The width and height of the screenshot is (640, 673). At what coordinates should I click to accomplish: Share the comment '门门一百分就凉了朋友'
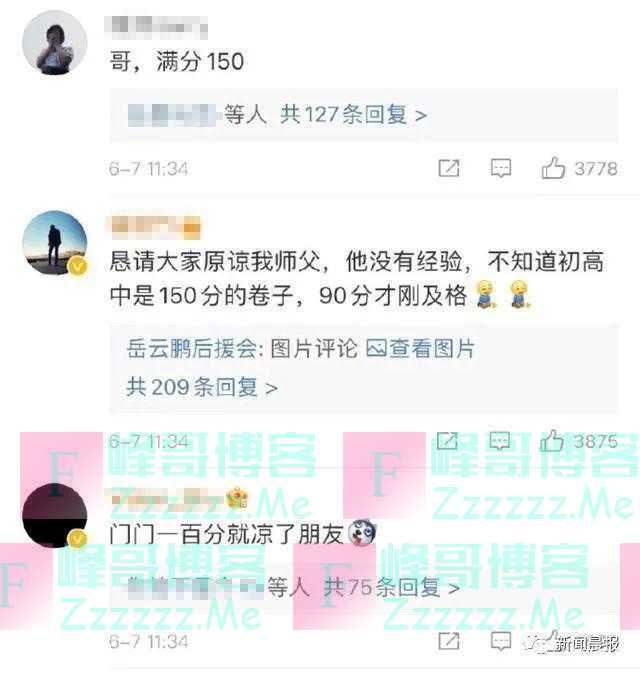(449, 641)
